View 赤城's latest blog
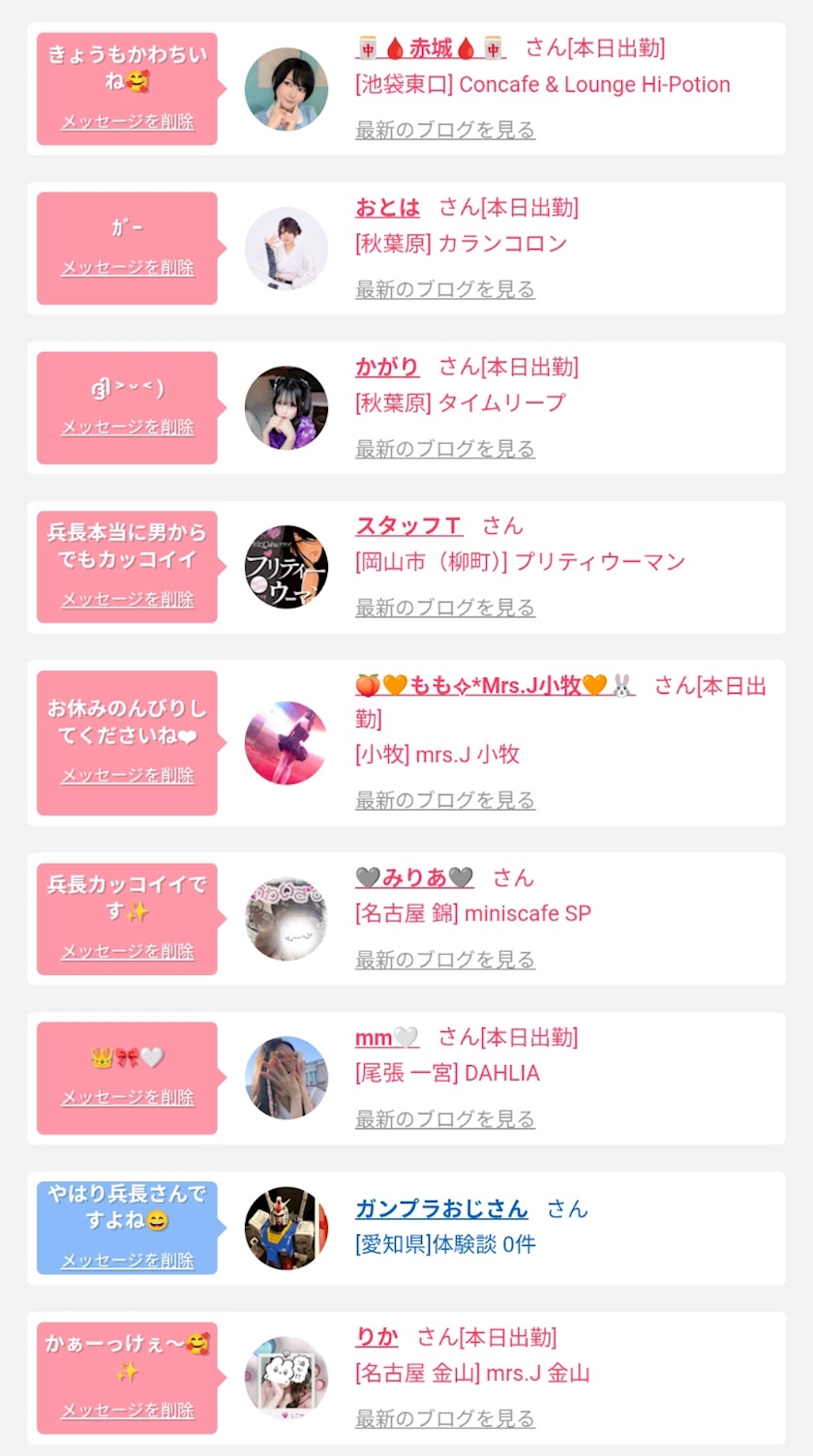Image resolution: width=813 pixels, height=1456 pixels. click(x=444, y=130)
